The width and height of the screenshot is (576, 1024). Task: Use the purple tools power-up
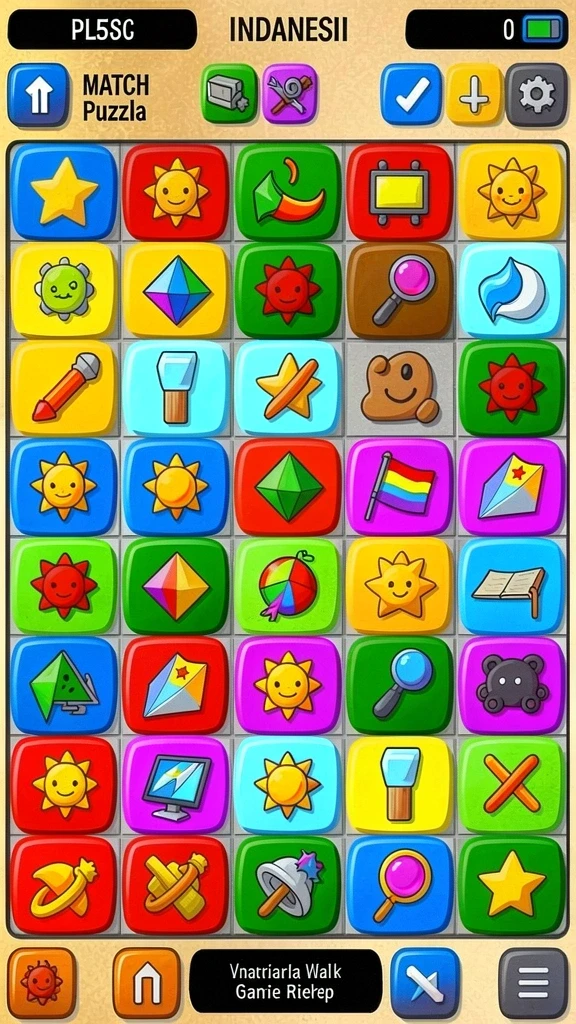[x=290, y=93]
